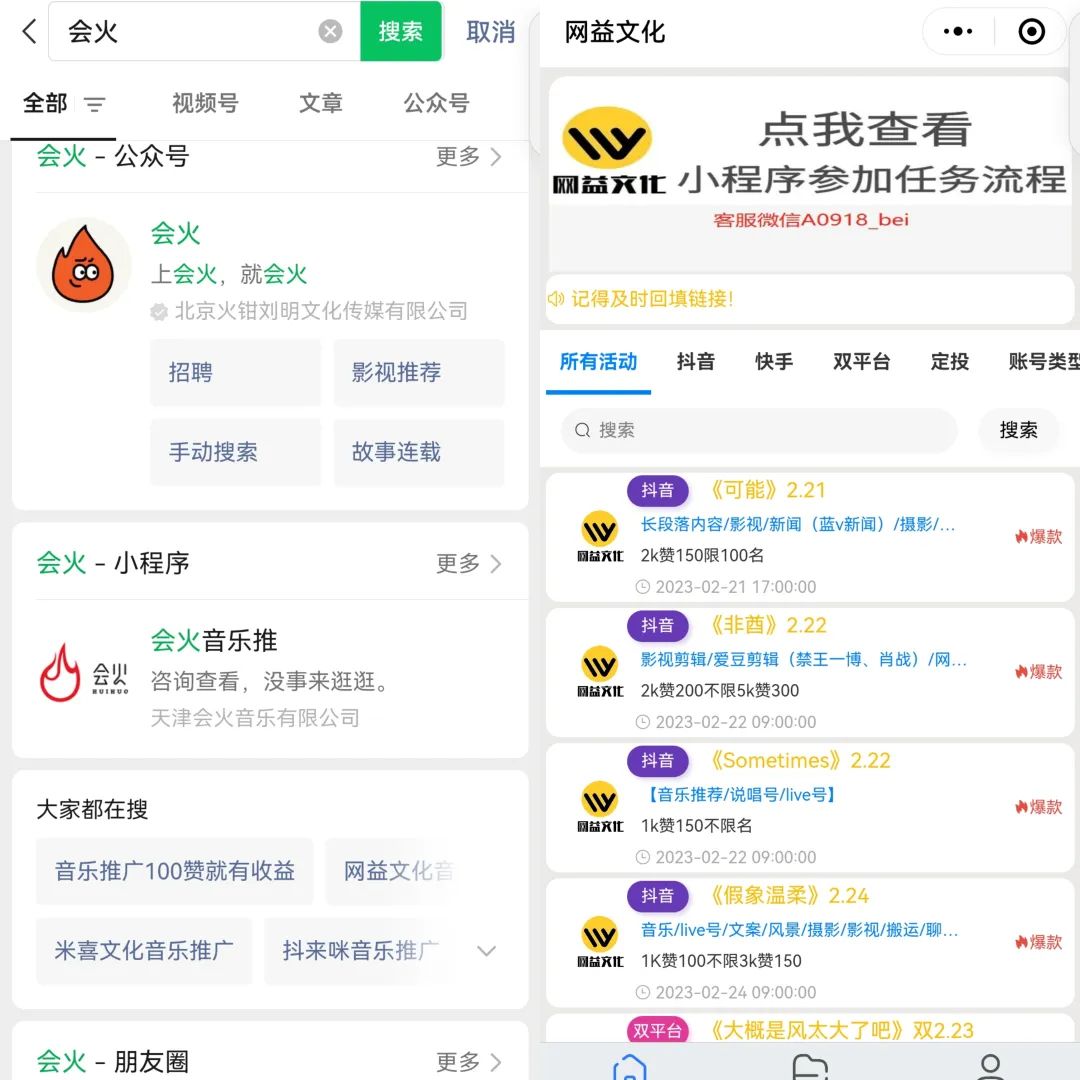Image resolution: width=1080 pixels, height=1080 pixels.
Task: Open the 会火 official account result
Action: (176, 234)
